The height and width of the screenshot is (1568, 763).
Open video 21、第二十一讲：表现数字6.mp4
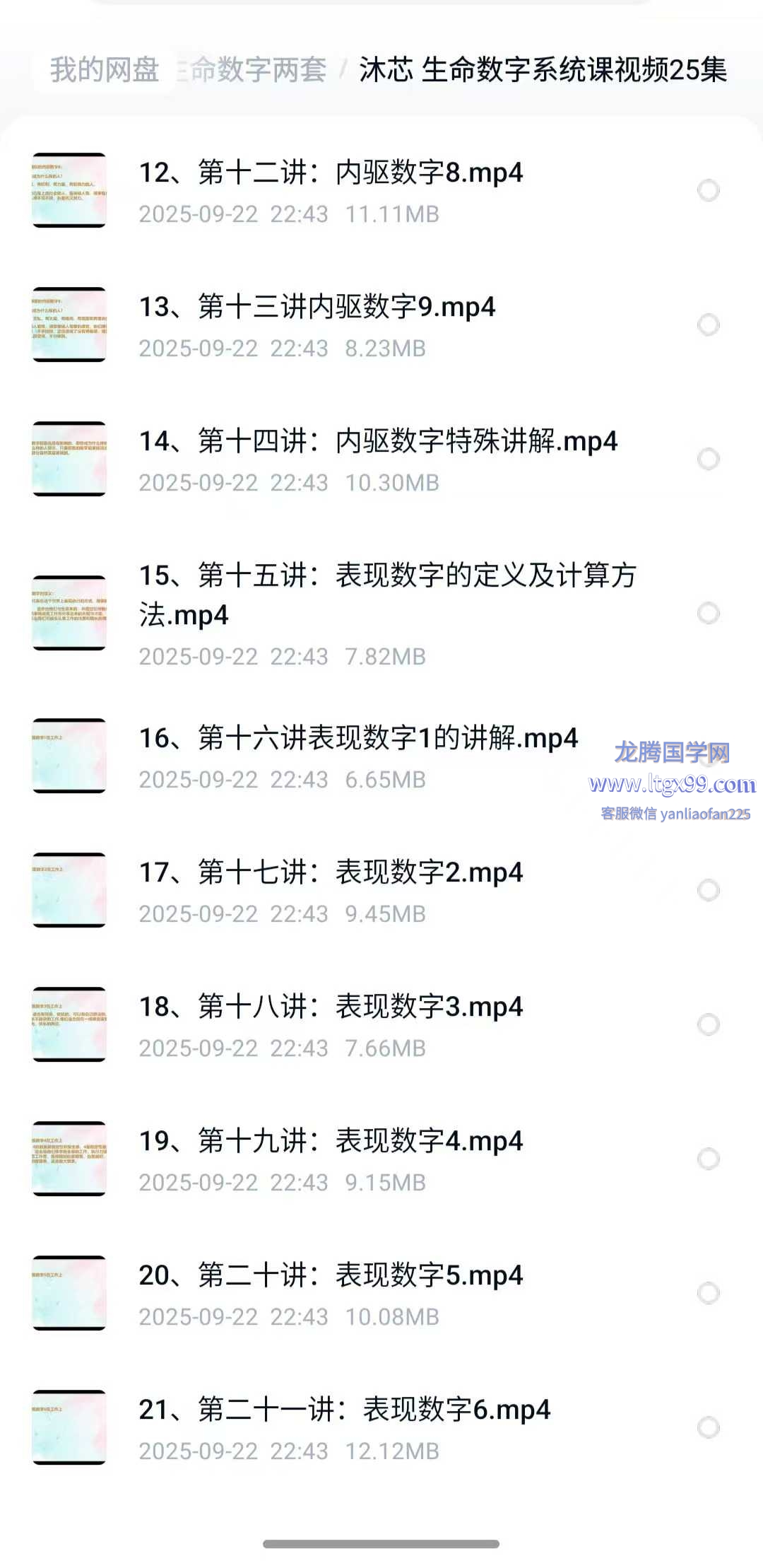(x=344, y=1410)
